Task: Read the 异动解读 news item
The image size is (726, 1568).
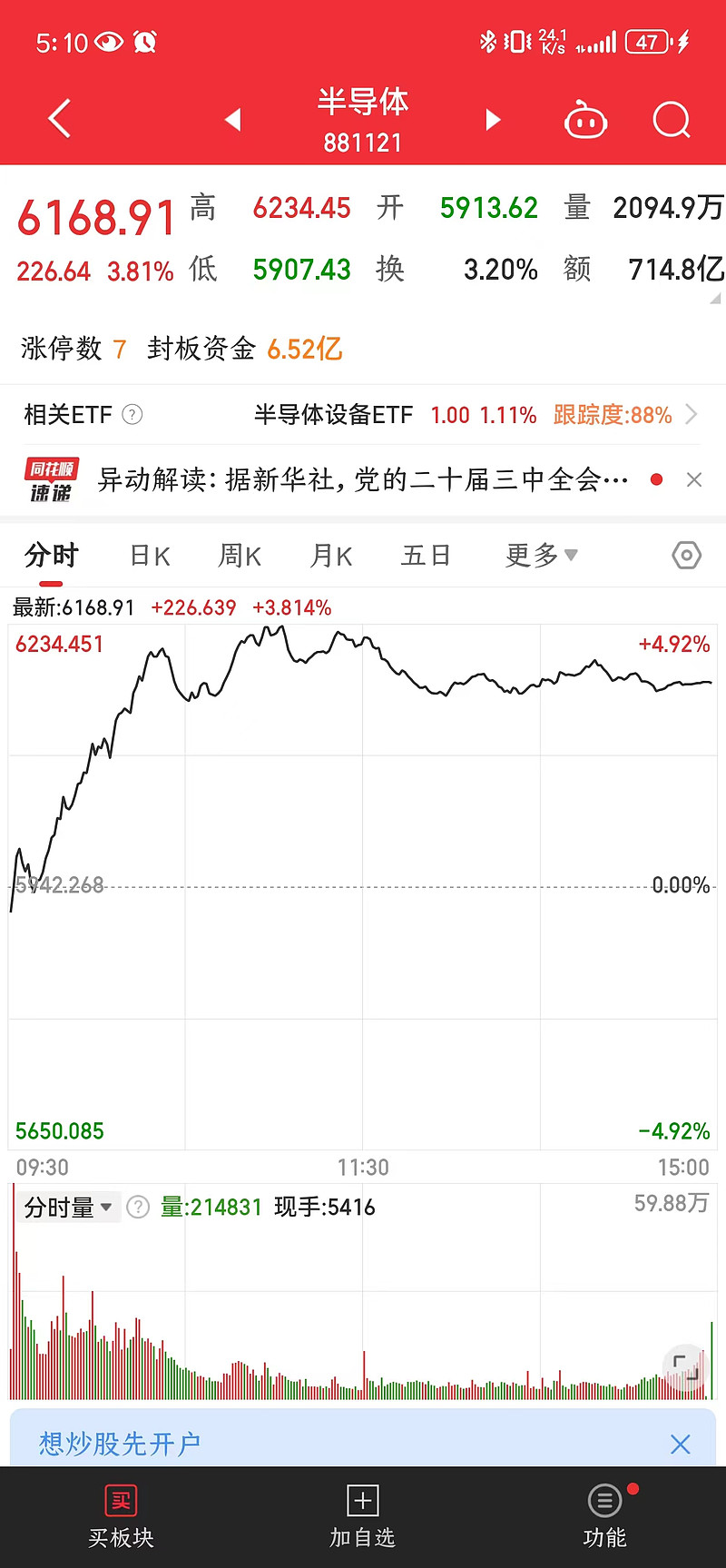Action: click(x=363, y=479)
